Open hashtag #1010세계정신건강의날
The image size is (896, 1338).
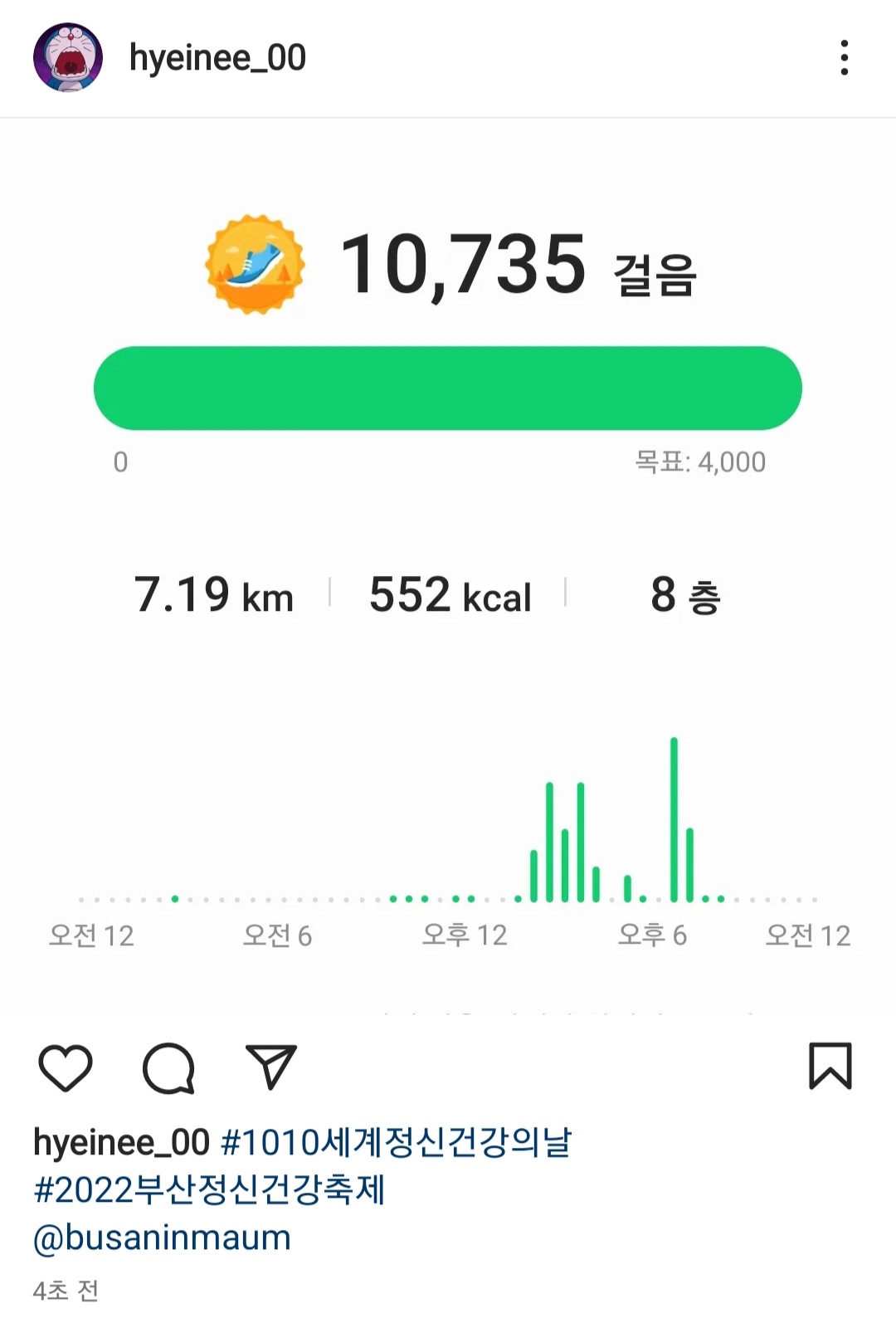397,1143
